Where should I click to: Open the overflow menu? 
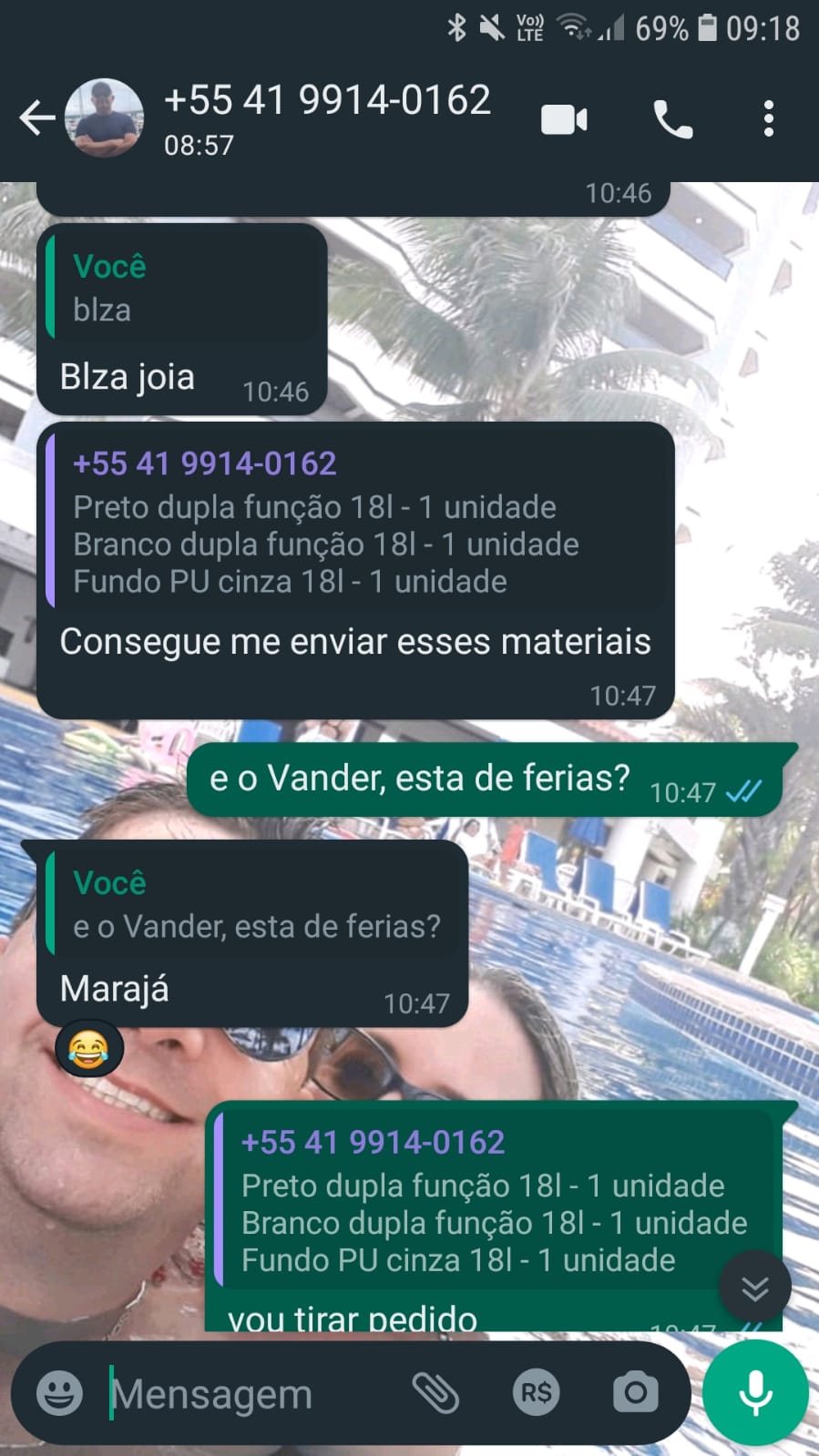click(769, 119)
